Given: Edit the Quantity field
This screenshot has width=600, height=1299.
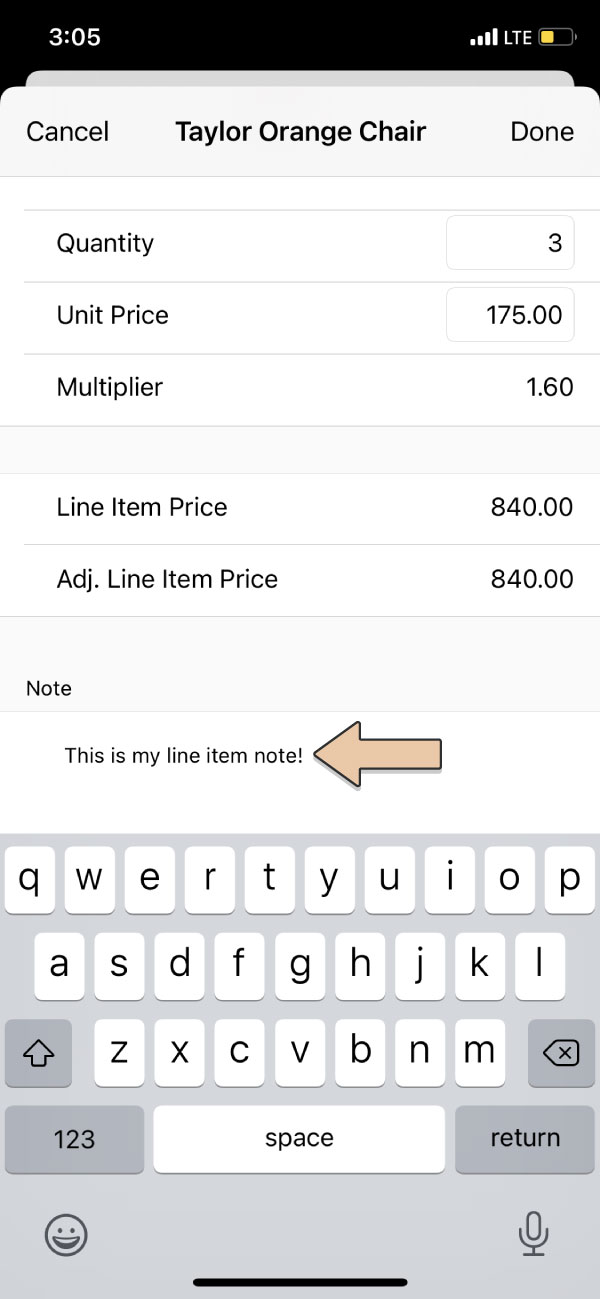Looking at the screenshot, I should click(x=510, y=243).
